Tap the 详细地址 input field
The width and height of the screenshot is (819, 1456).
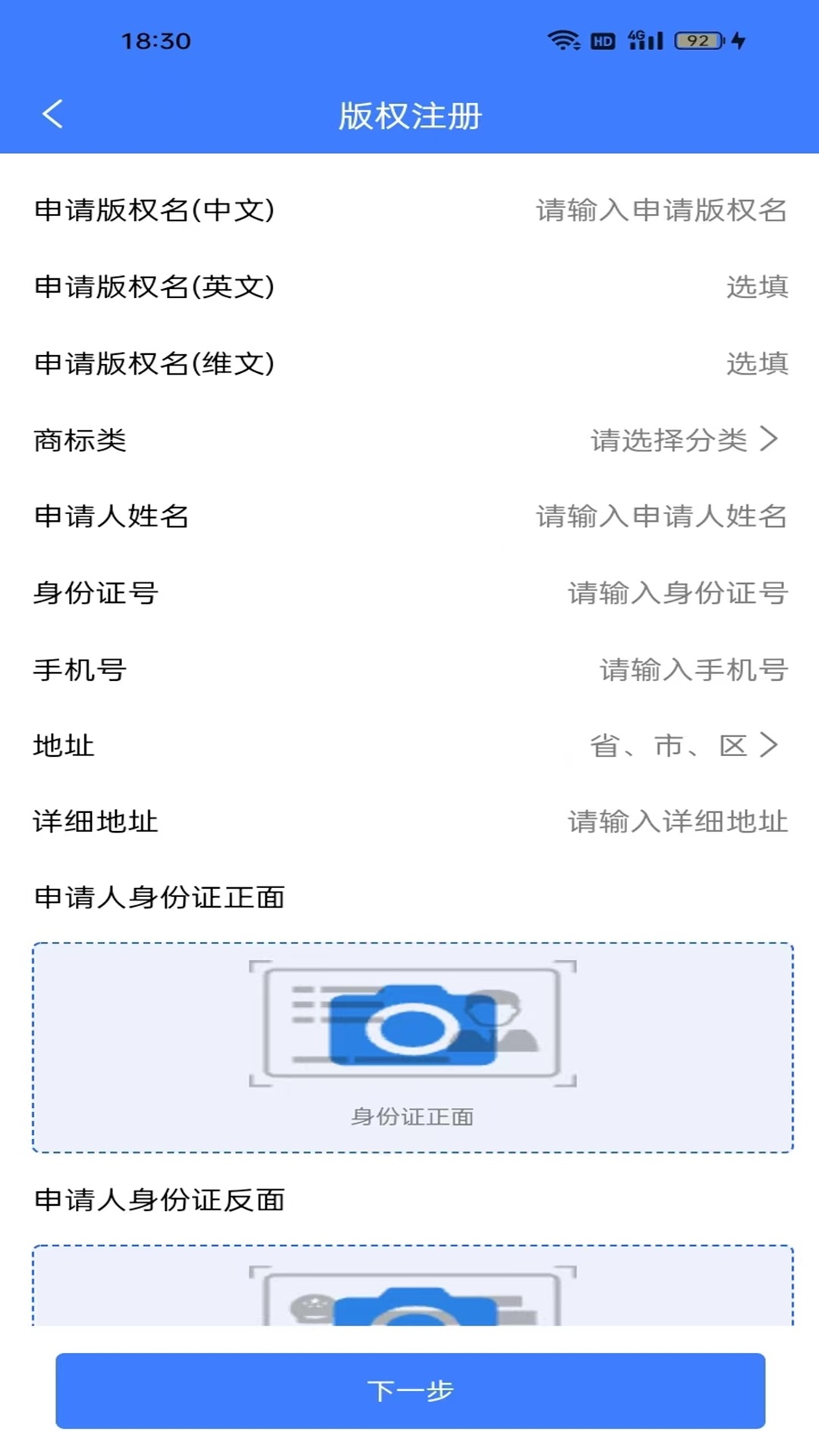[678, 821]
